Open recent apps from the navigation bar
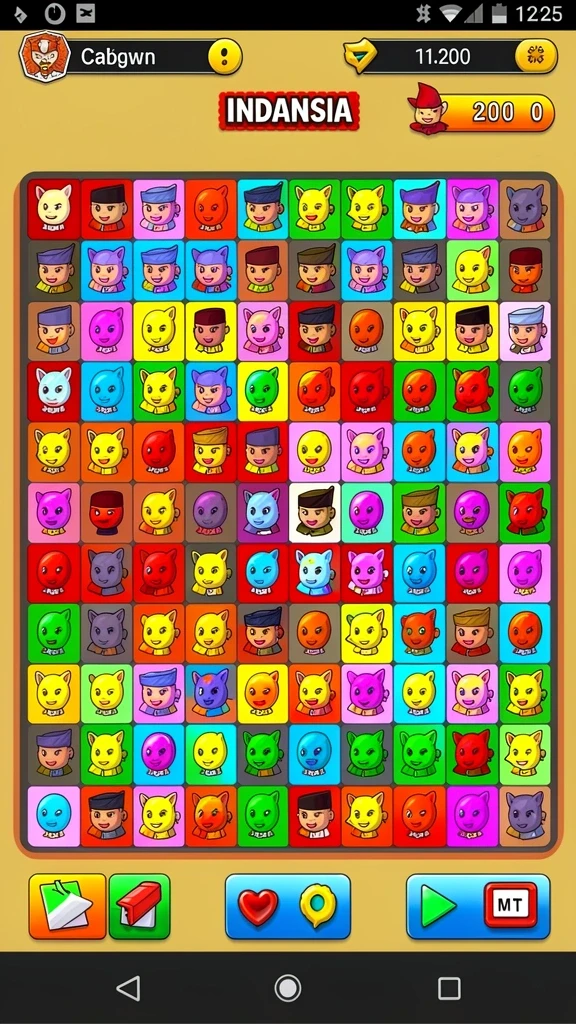576x1024 pixels. point(449,988)
